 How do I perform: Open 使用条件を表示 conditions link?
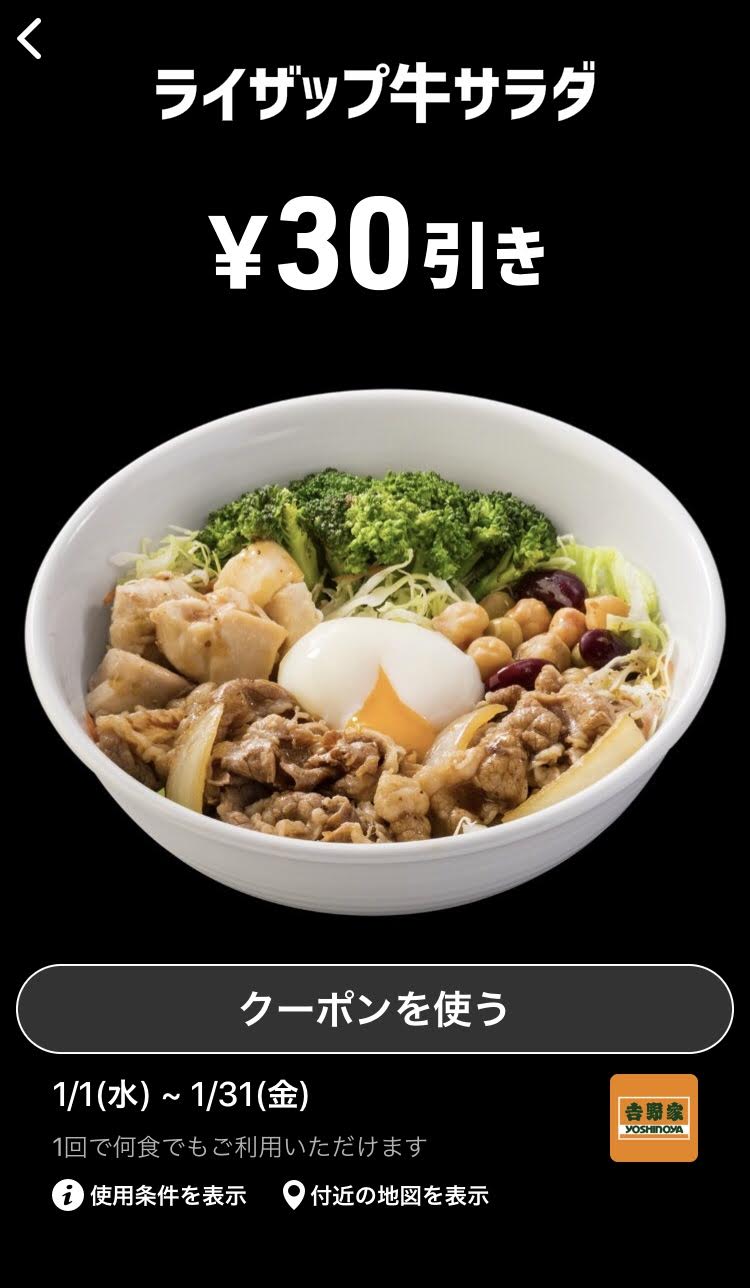point(149,1195)
